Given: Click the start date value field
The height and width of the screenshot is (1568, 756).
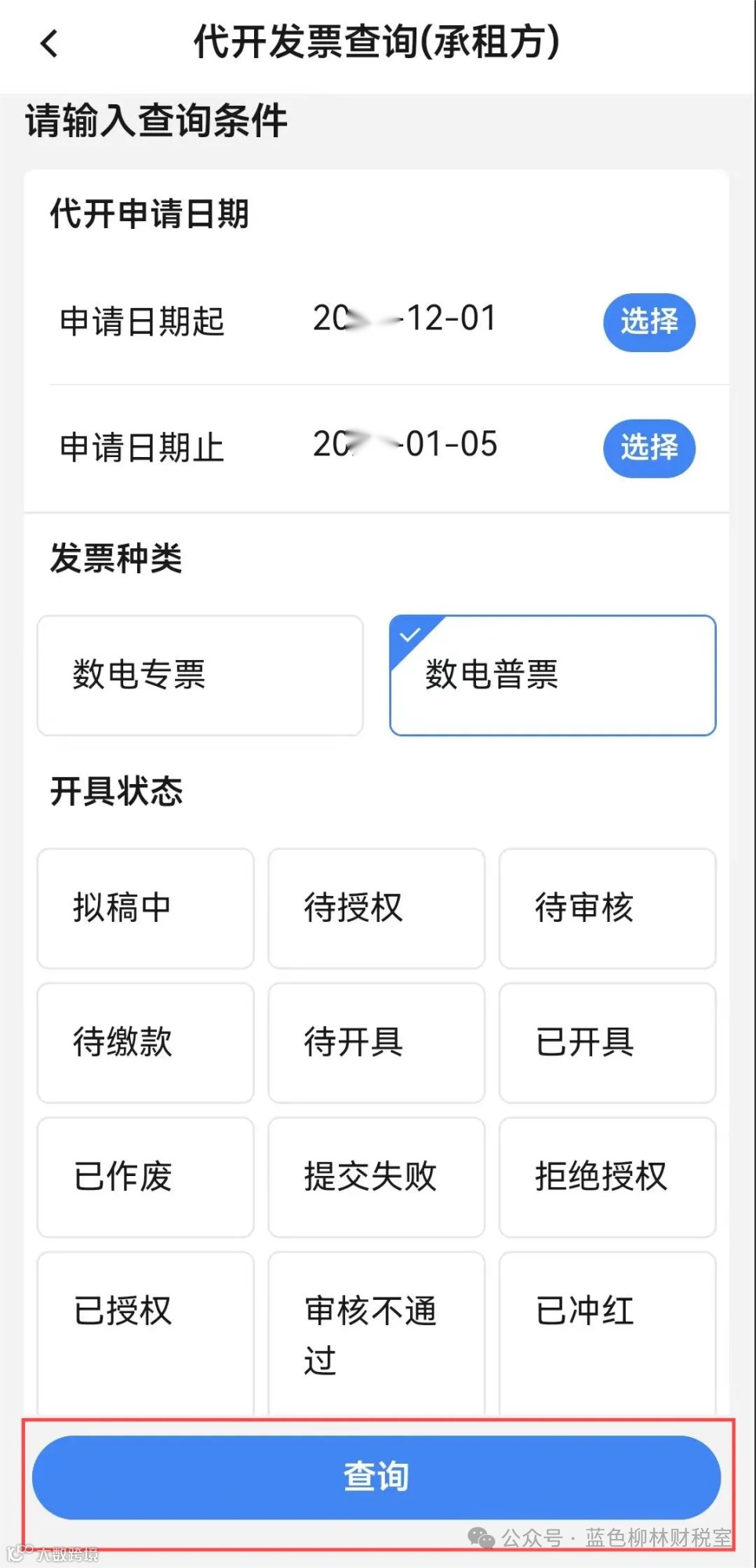Looking at the screenshot, I should tap(405, 319).
